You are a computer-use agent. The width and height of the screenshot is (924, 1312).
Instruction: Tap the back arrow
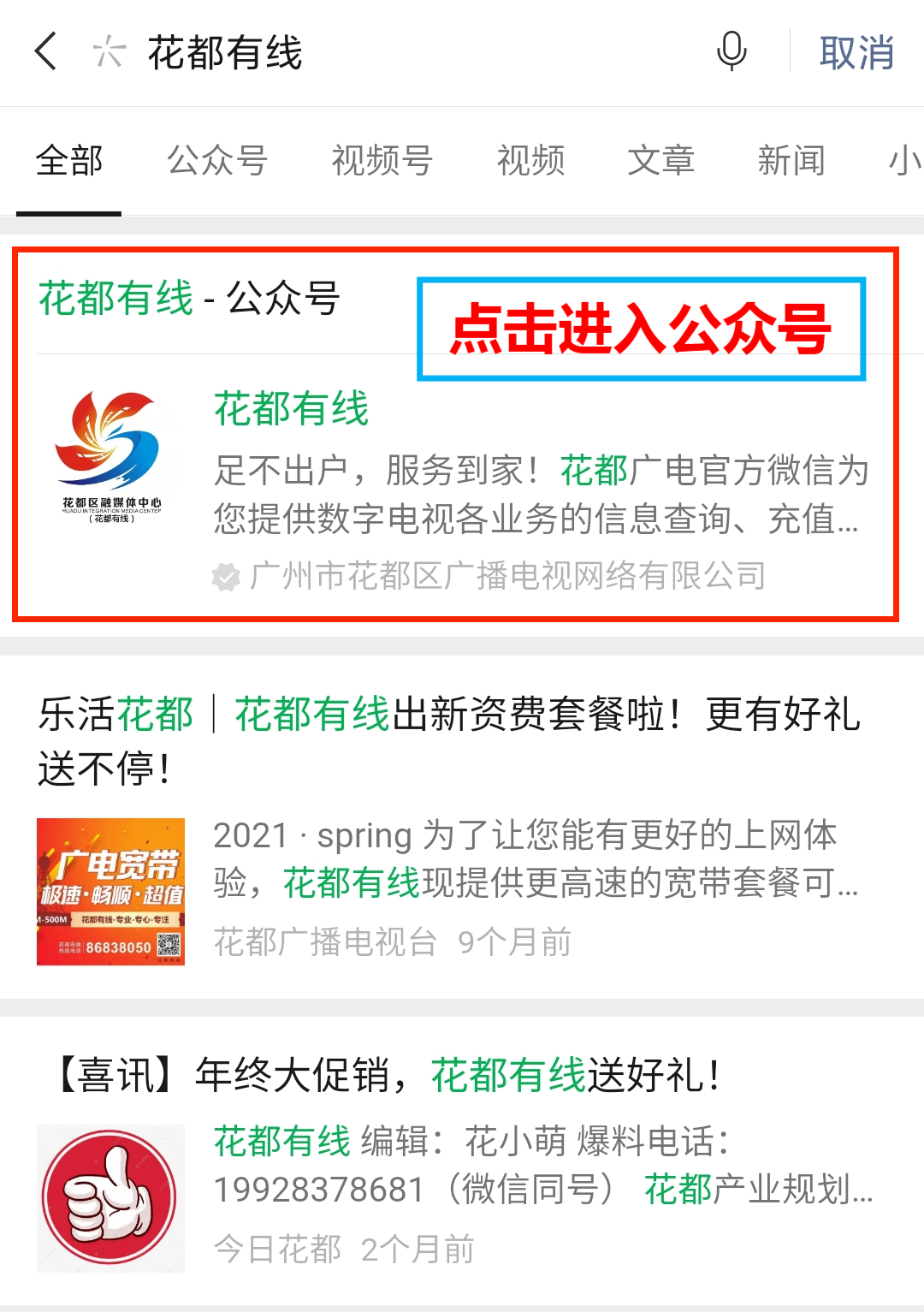(46, 51)
